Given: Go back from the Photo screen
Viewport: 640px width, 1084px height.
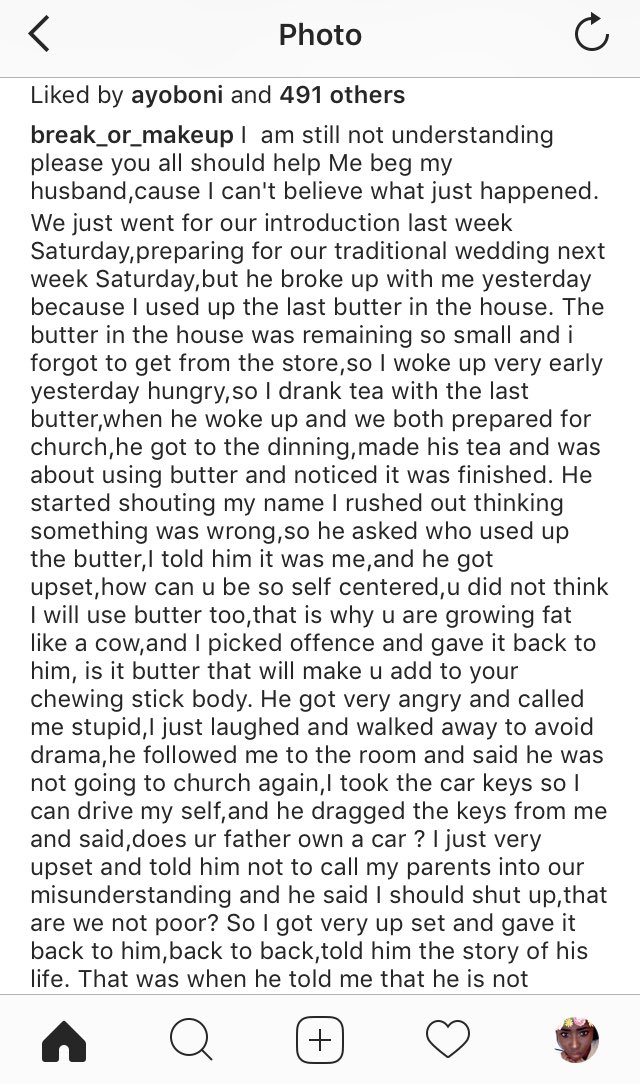Looking at the screenshot, I should pos(39,35).
